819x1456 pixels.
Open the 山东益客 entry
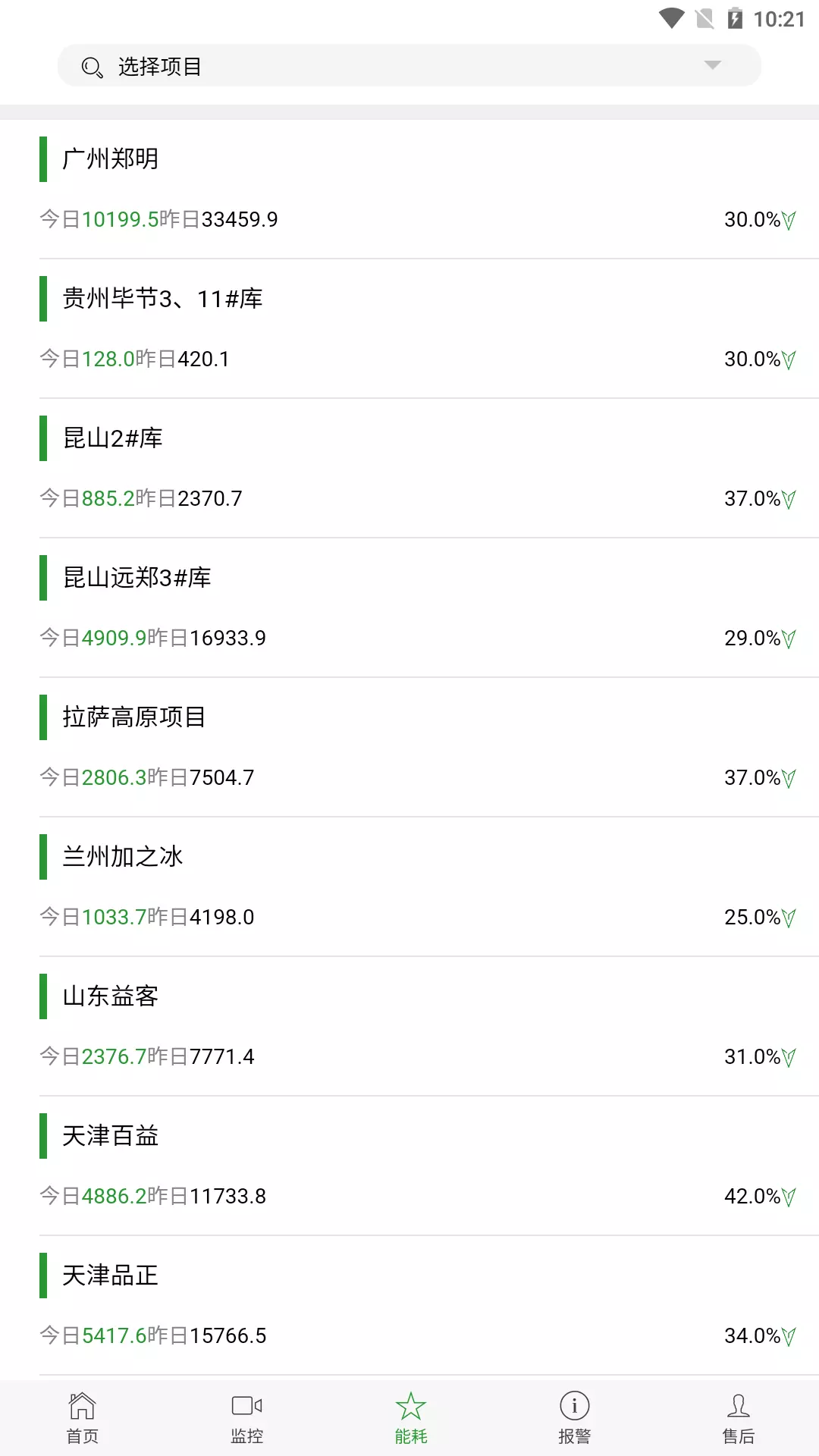pos(409,1027)
